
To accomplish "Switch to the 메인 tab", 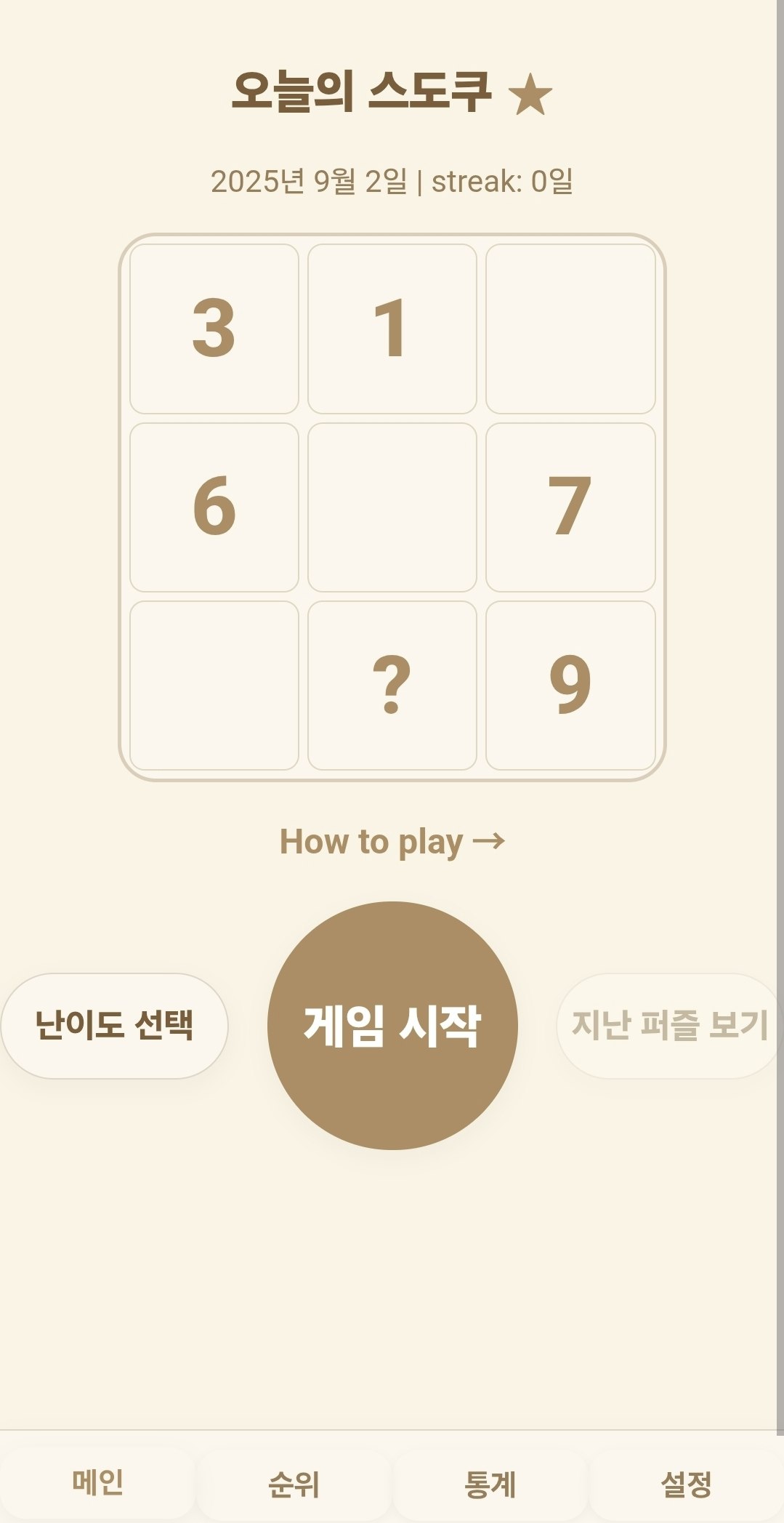I will point(98,1483).
